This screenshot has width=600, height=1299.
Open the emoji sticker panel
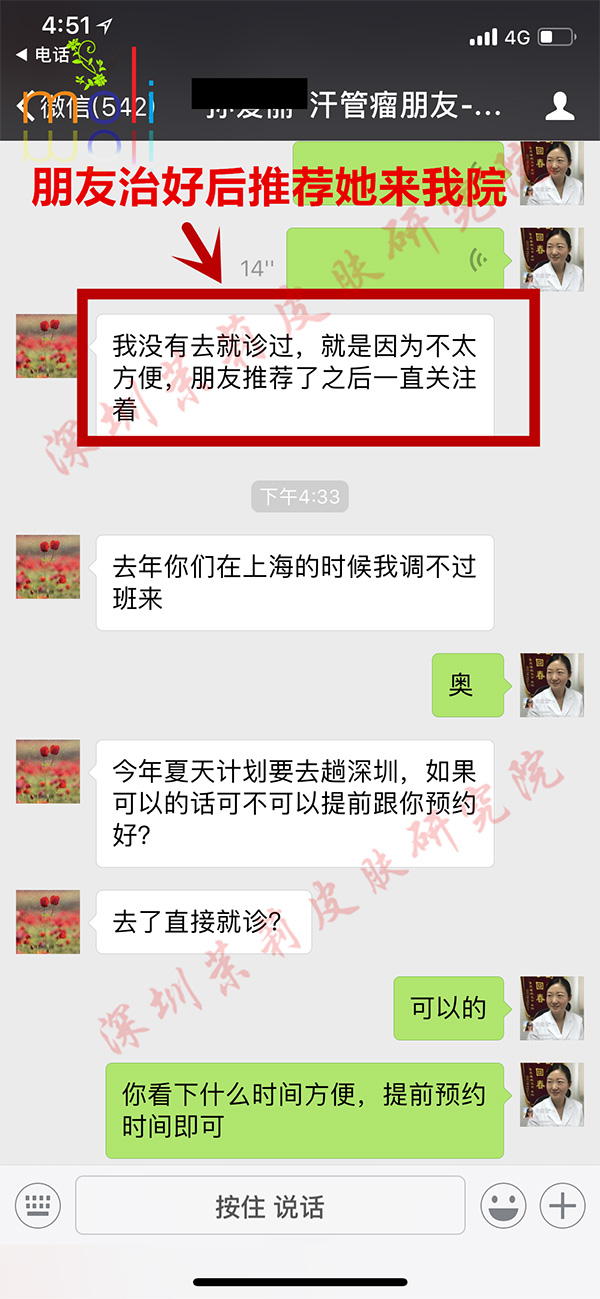coord(503,1205)
